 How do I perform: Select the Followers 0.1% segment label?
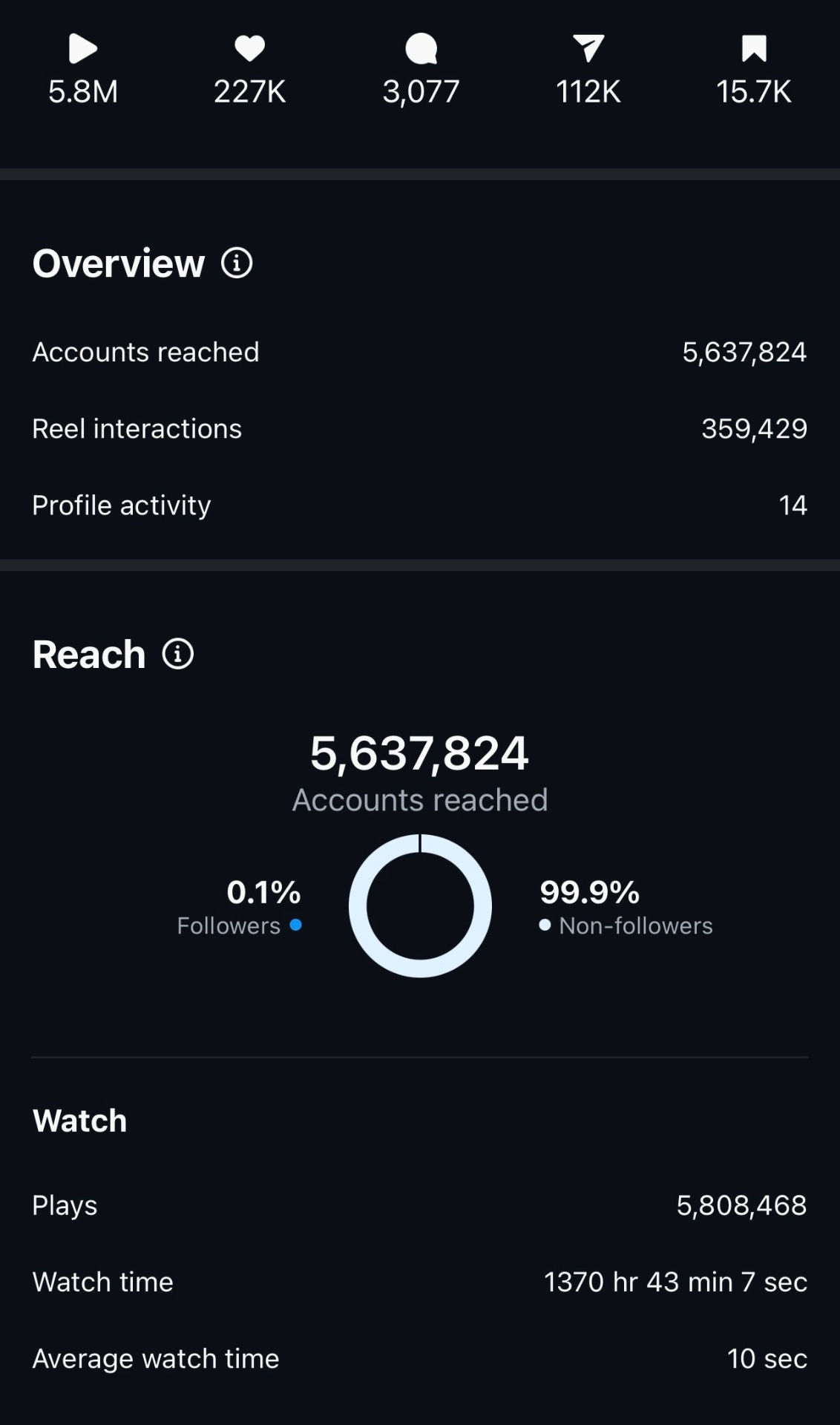(x=263, y=893)
